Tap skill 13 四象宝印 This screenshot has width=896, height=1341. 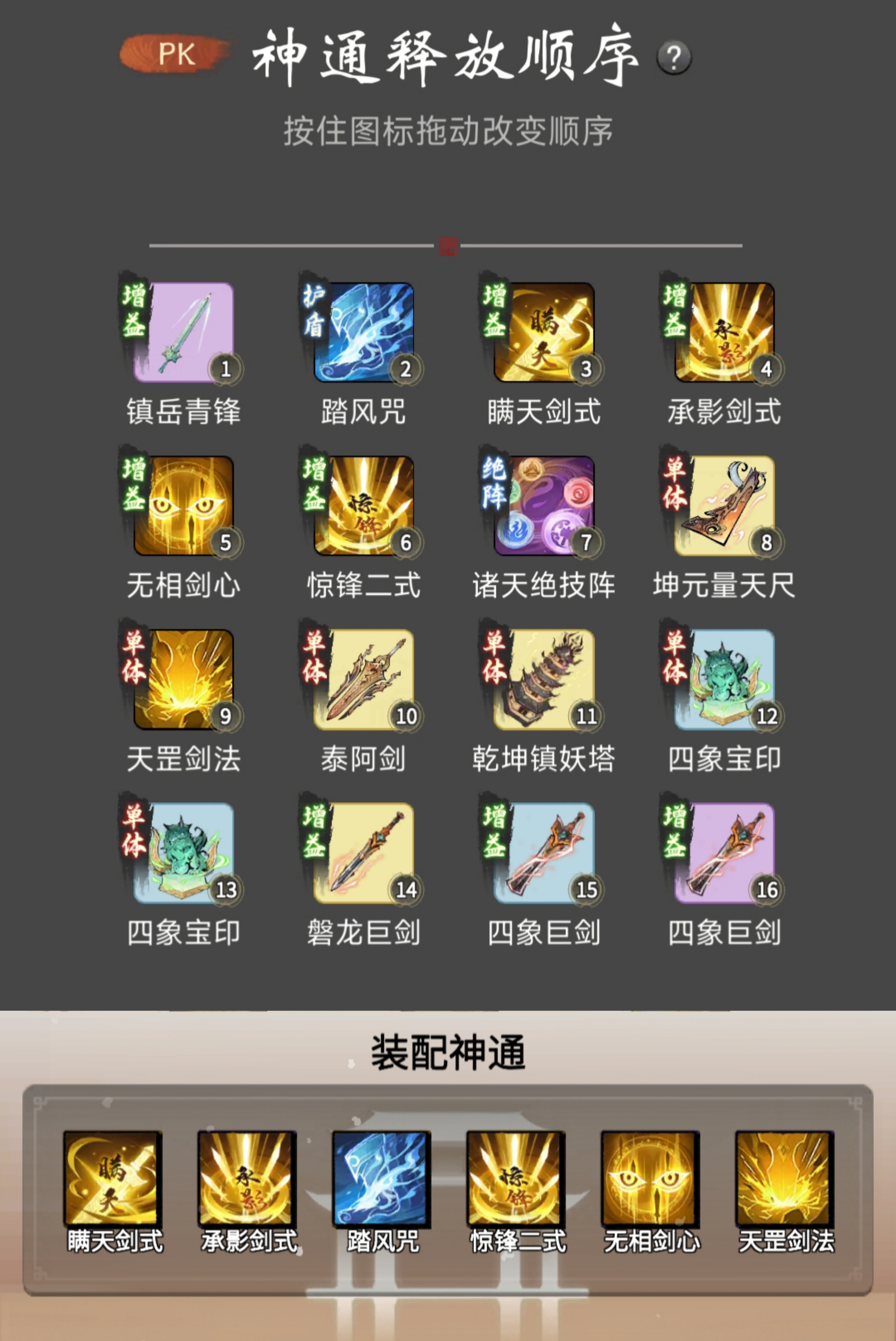[x=183, y=853]
